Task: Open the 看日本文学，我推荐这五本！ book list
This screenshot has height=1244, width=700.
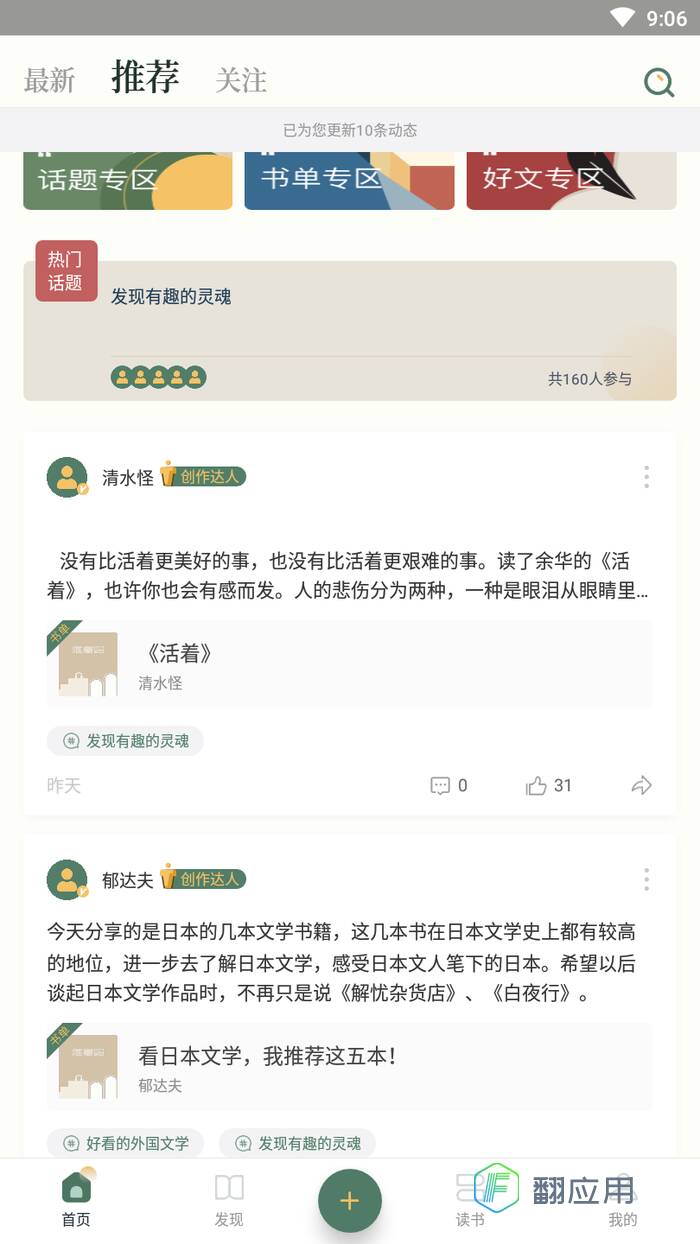Action: pos(349,1066)
